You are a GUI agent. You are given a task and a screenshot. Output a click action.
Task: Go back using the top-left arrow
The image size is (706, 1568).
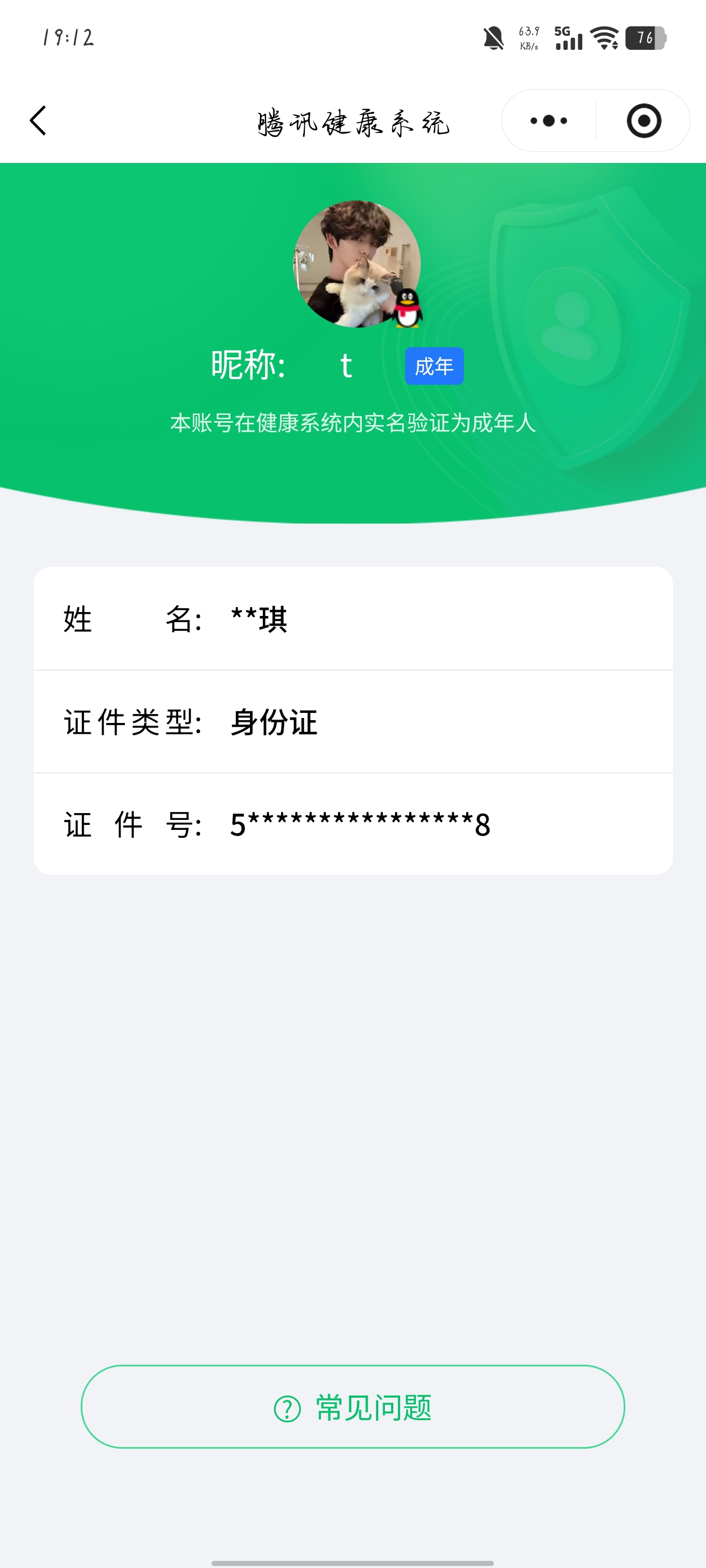38,120
